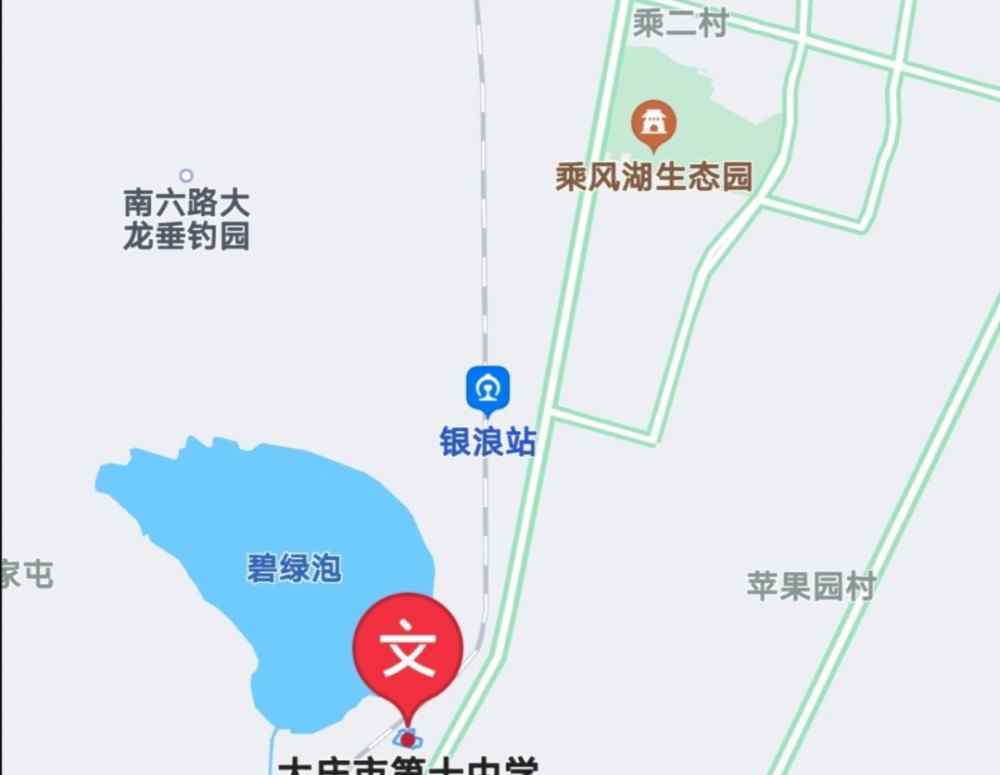
Task: Tap the 银浪站 railway station marker
Action: point(488,388)
